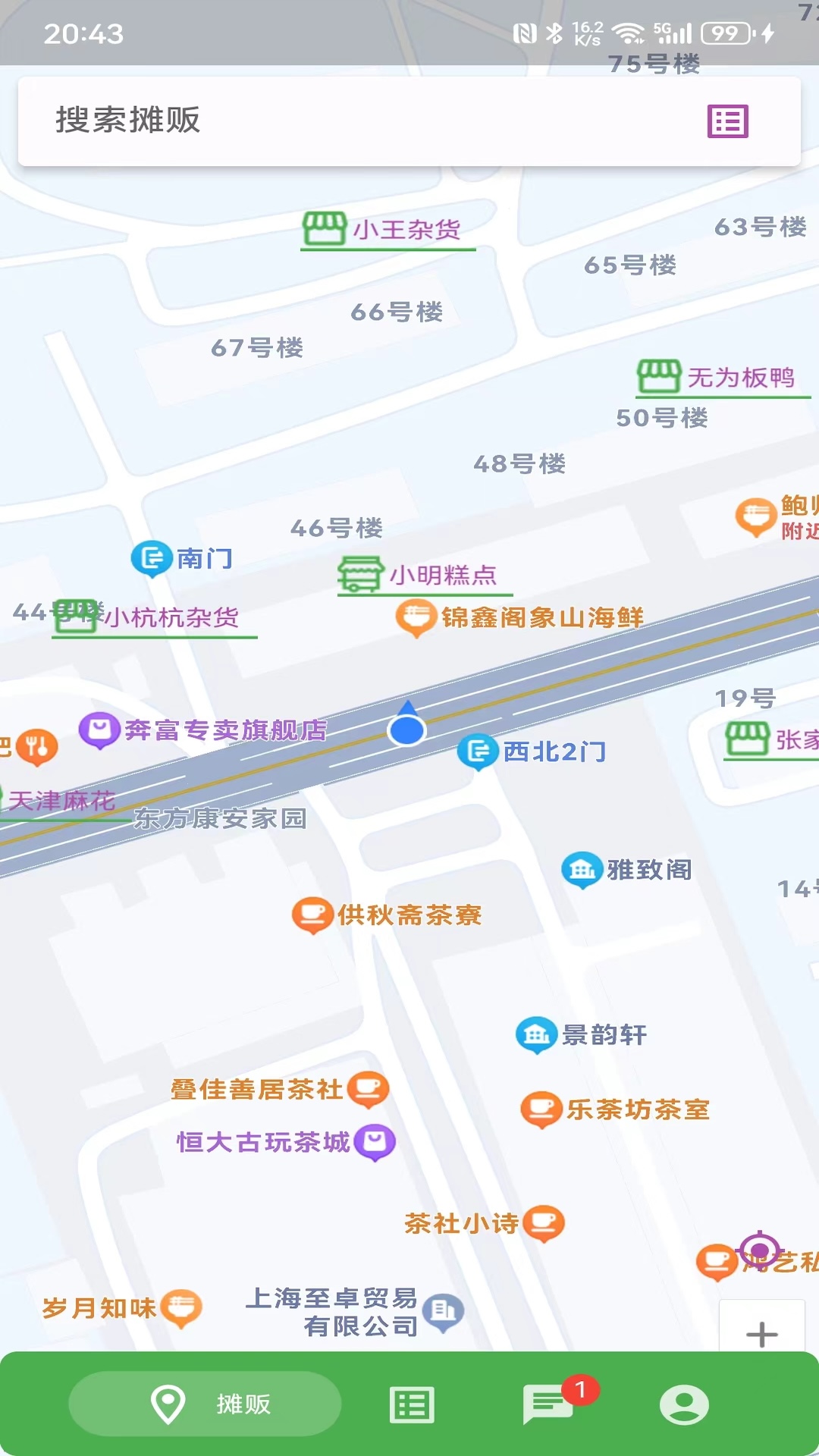Open messages tab with one notification
This screenshot has width=819, height=1456.
(549, 1404)
